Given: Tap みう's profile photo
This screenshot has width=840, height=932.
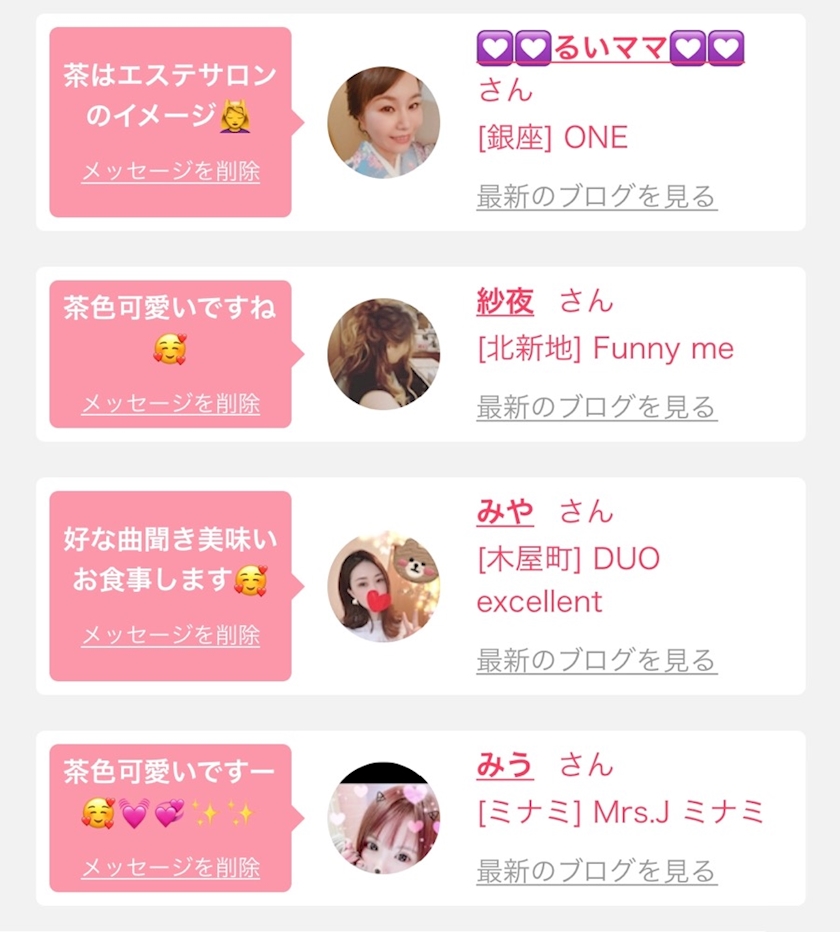Looking at the screenshot, I should pos(383,818).
